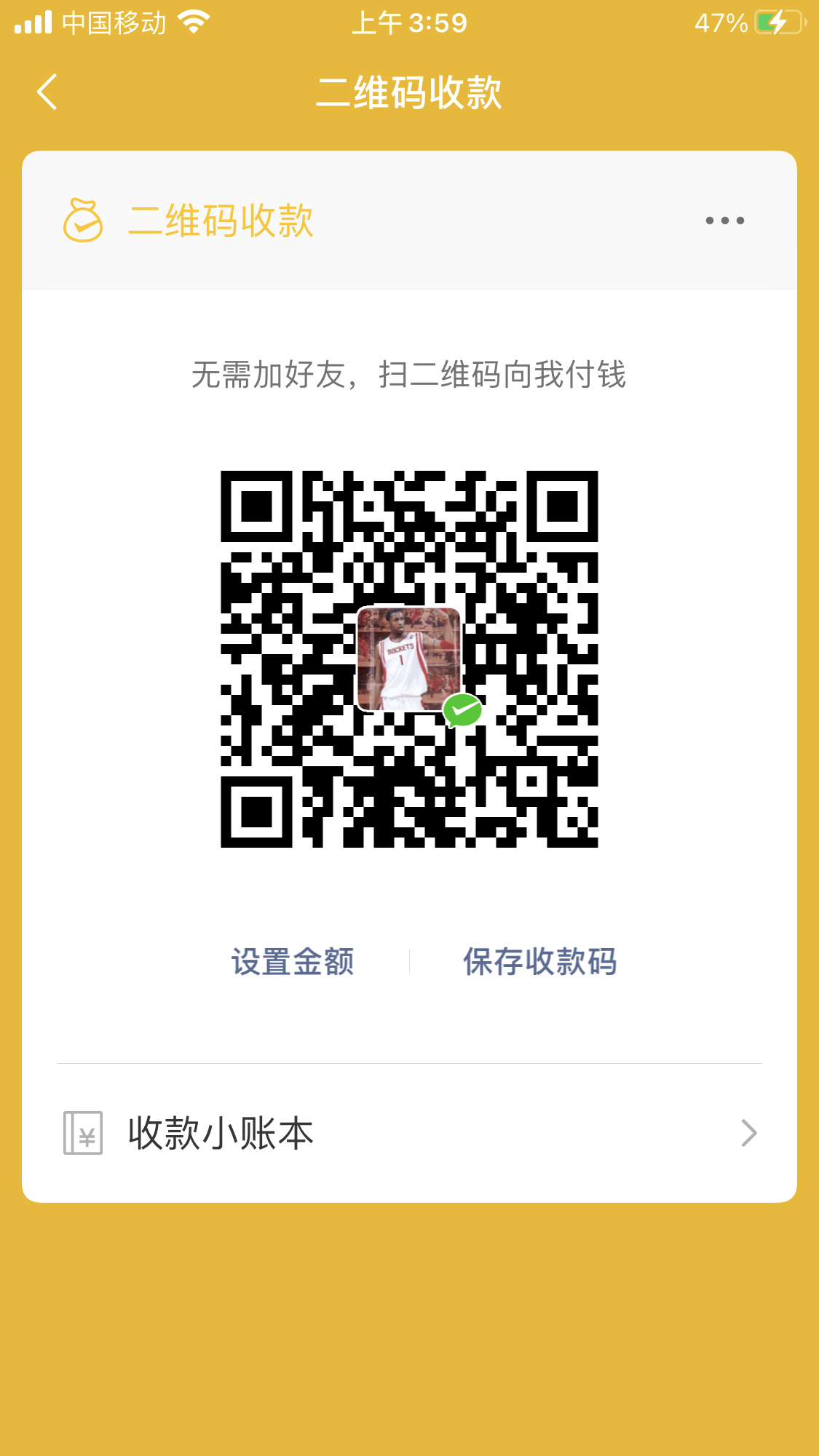
Task: Open the three-dot more options menu
Action: 724,220
